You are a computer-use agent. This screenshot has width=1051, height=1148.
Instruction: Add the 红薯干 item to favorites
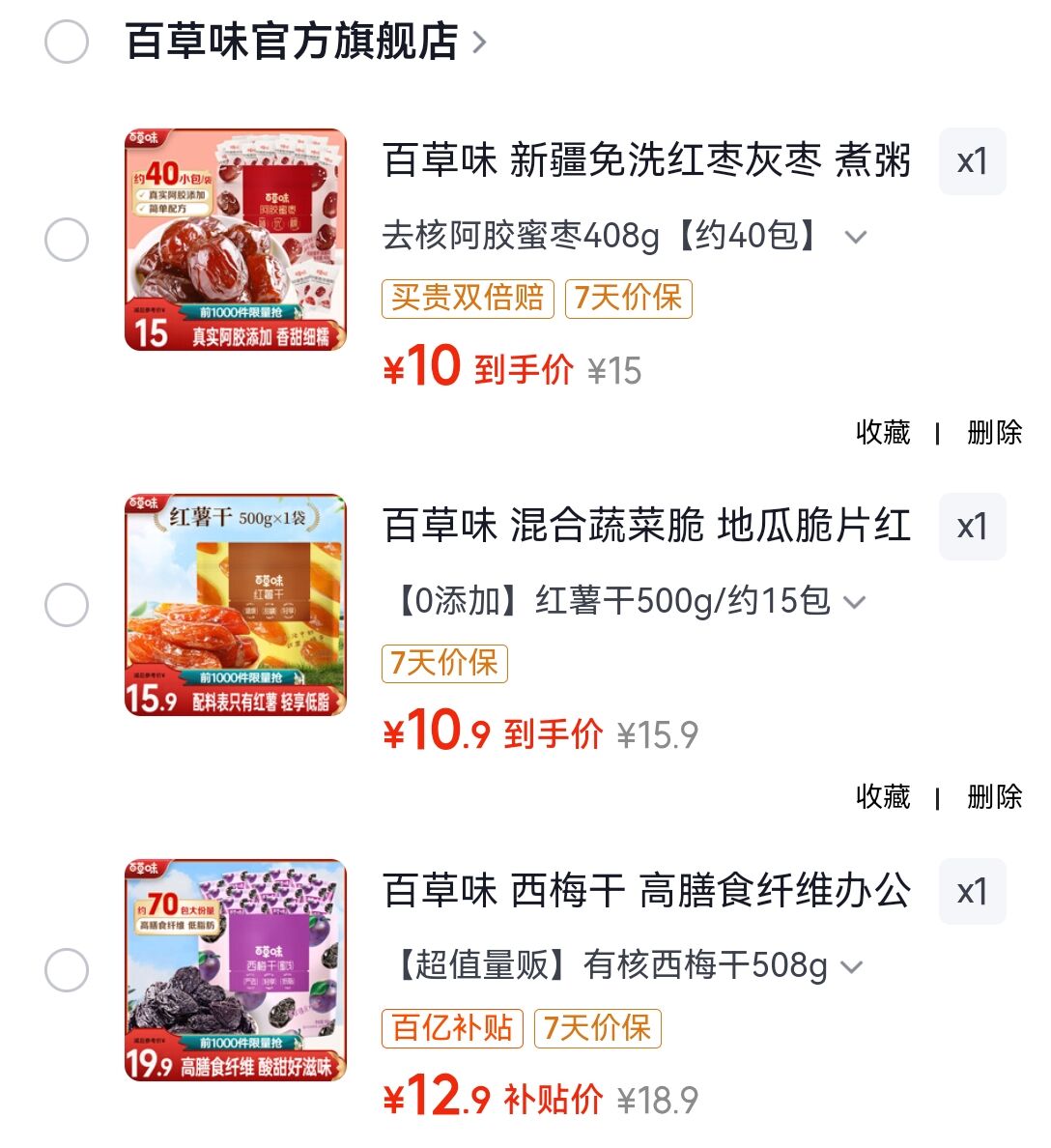click(x=883, y=797)
